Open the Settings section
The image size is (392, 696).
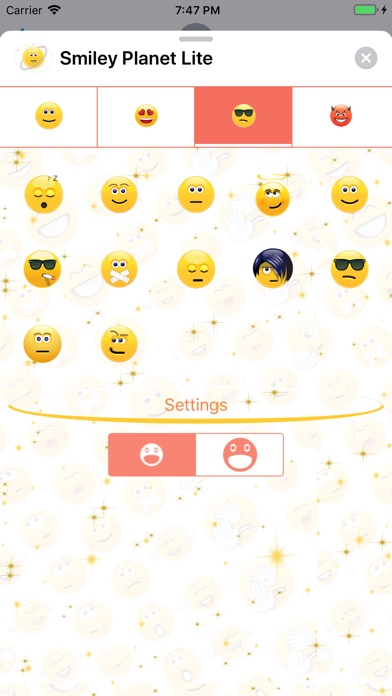196,405
